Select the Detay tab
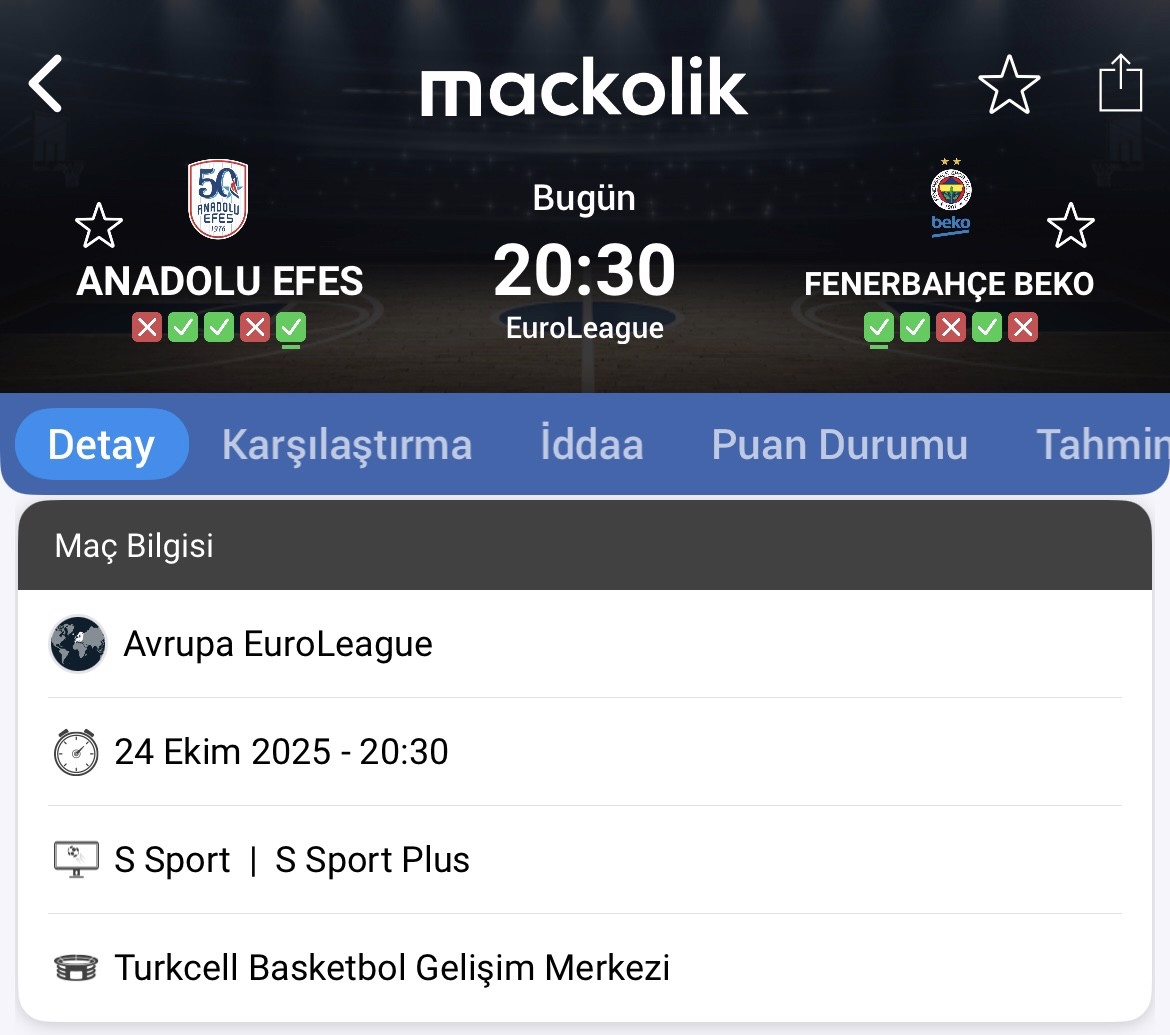1170x1035 pixels. click(x=102, y=445)
